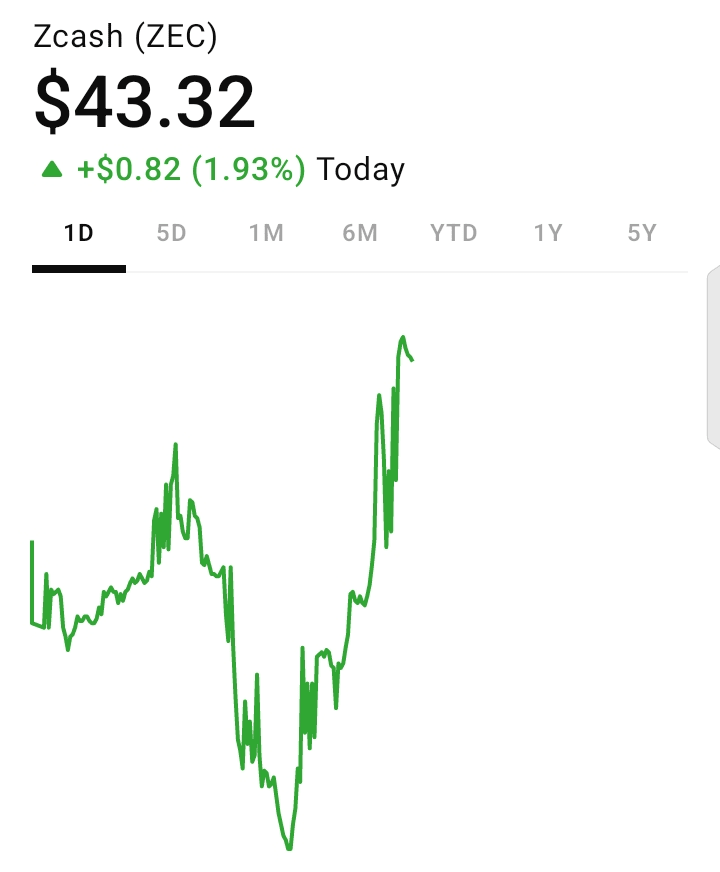Switch to the 5D chart range

172,234
